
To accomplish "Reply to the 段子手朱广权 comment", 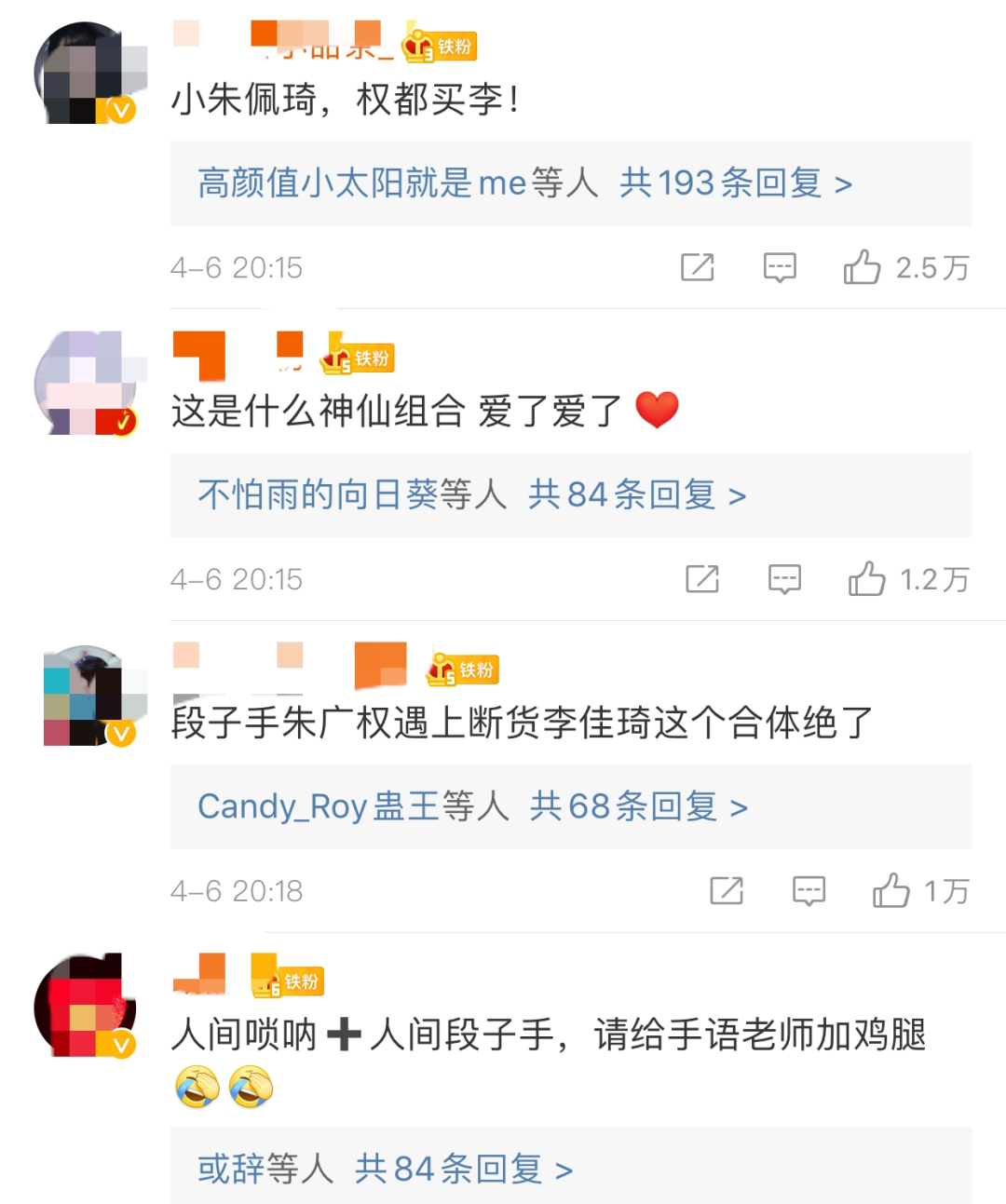I will (809, 891).
